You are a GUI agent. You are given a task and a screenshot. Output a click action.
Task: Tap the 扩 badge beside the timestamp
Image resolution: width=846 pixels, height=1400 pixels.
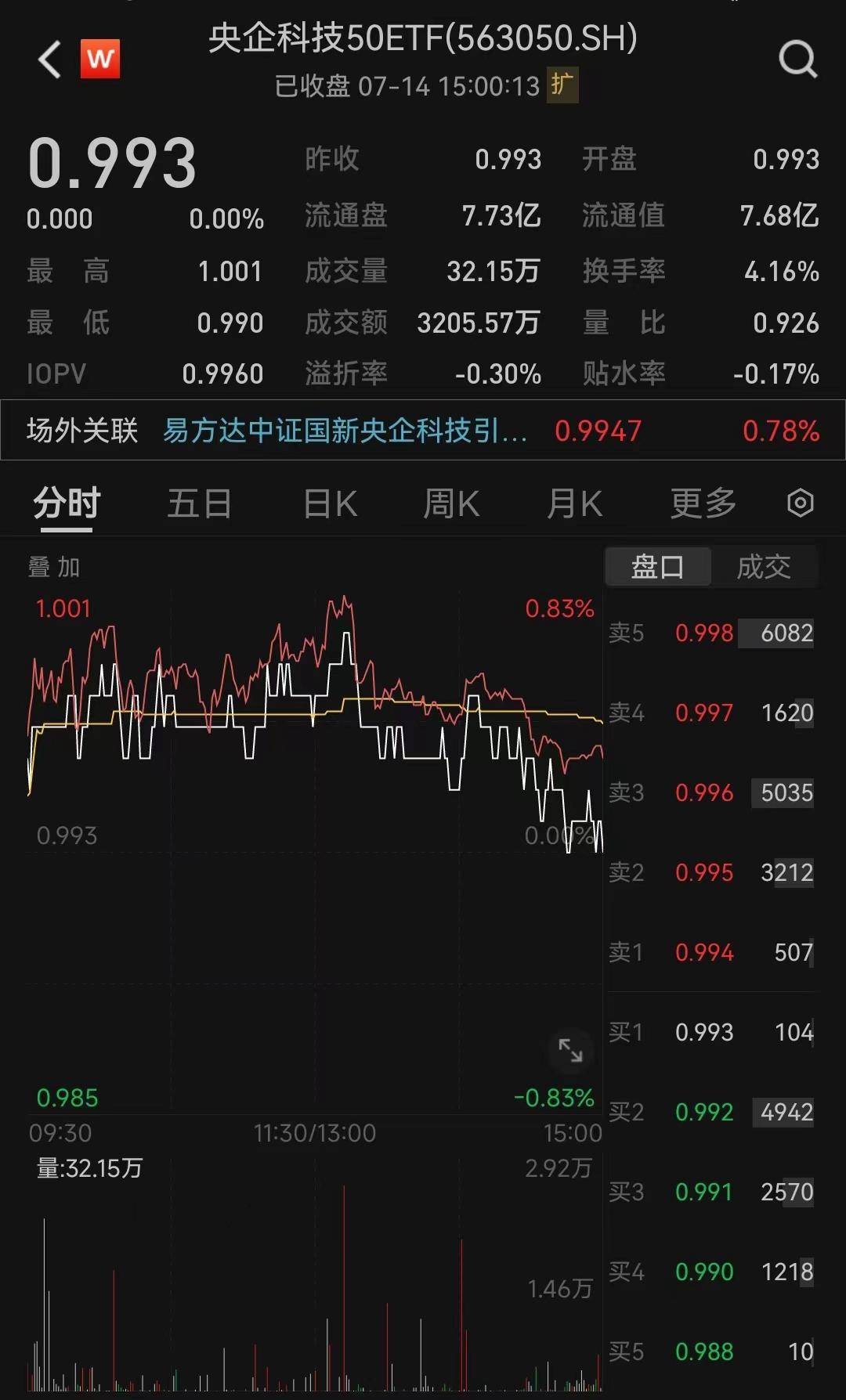562,86
